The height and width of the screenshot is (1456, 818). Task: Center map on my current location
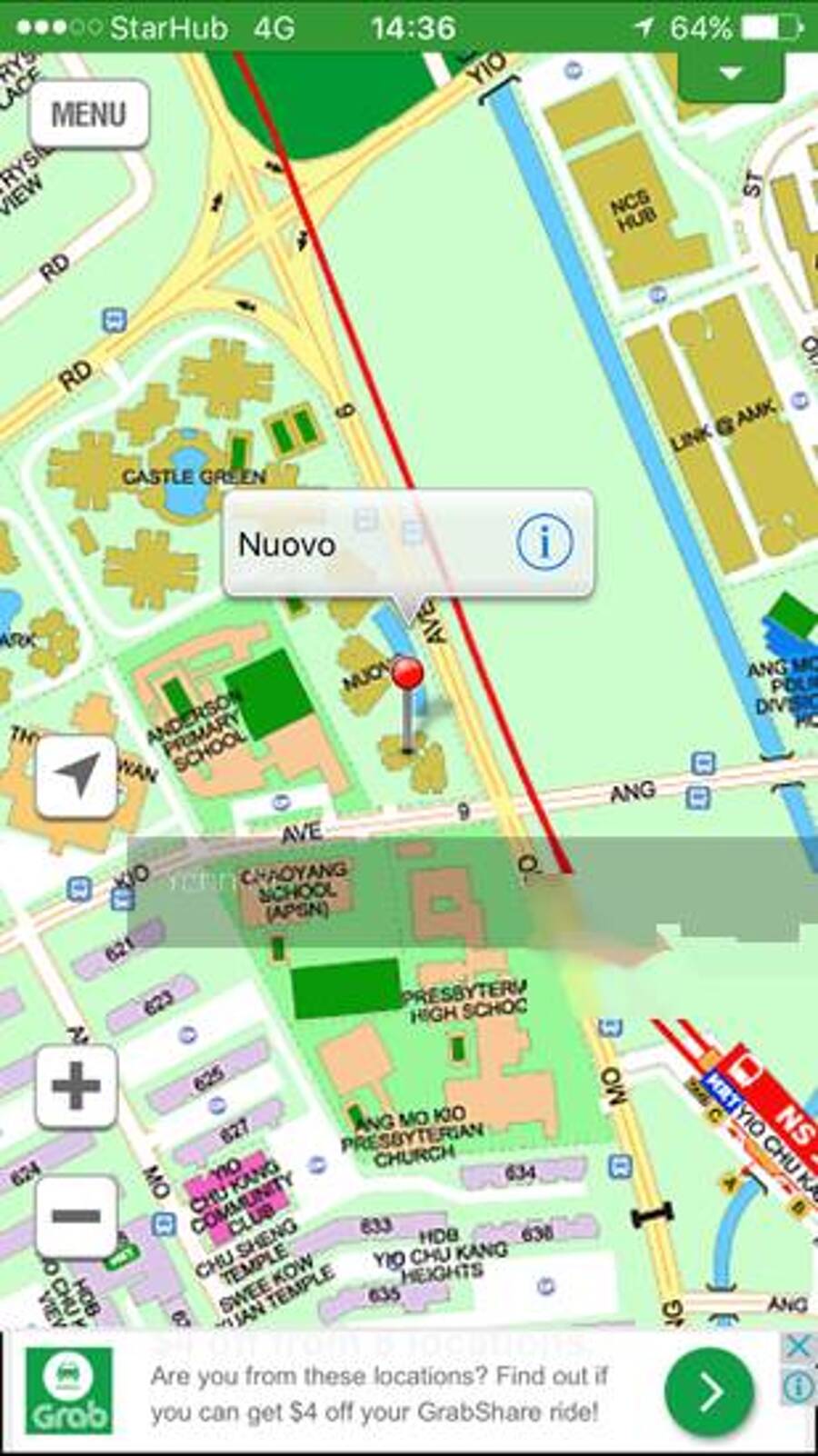point(76,775)
